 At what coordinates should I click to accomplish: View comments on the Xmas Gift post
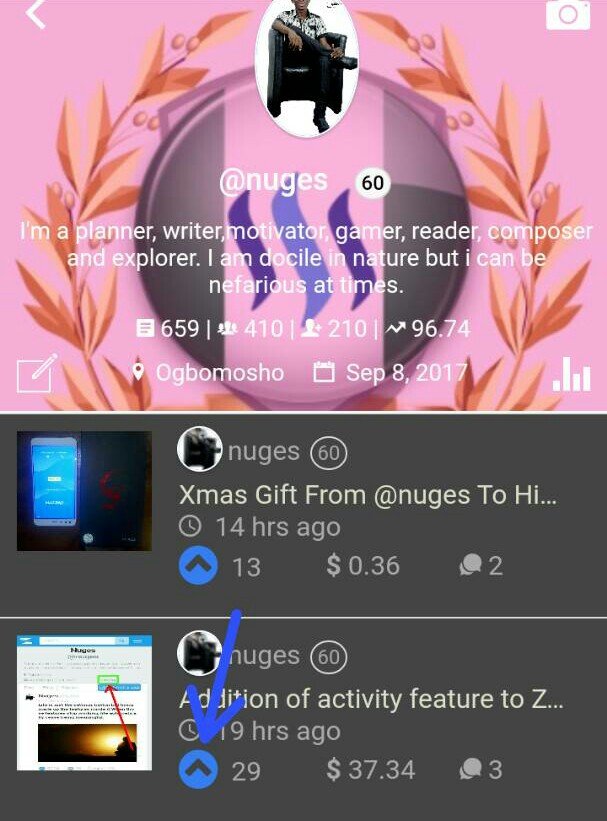coord(479,566)
